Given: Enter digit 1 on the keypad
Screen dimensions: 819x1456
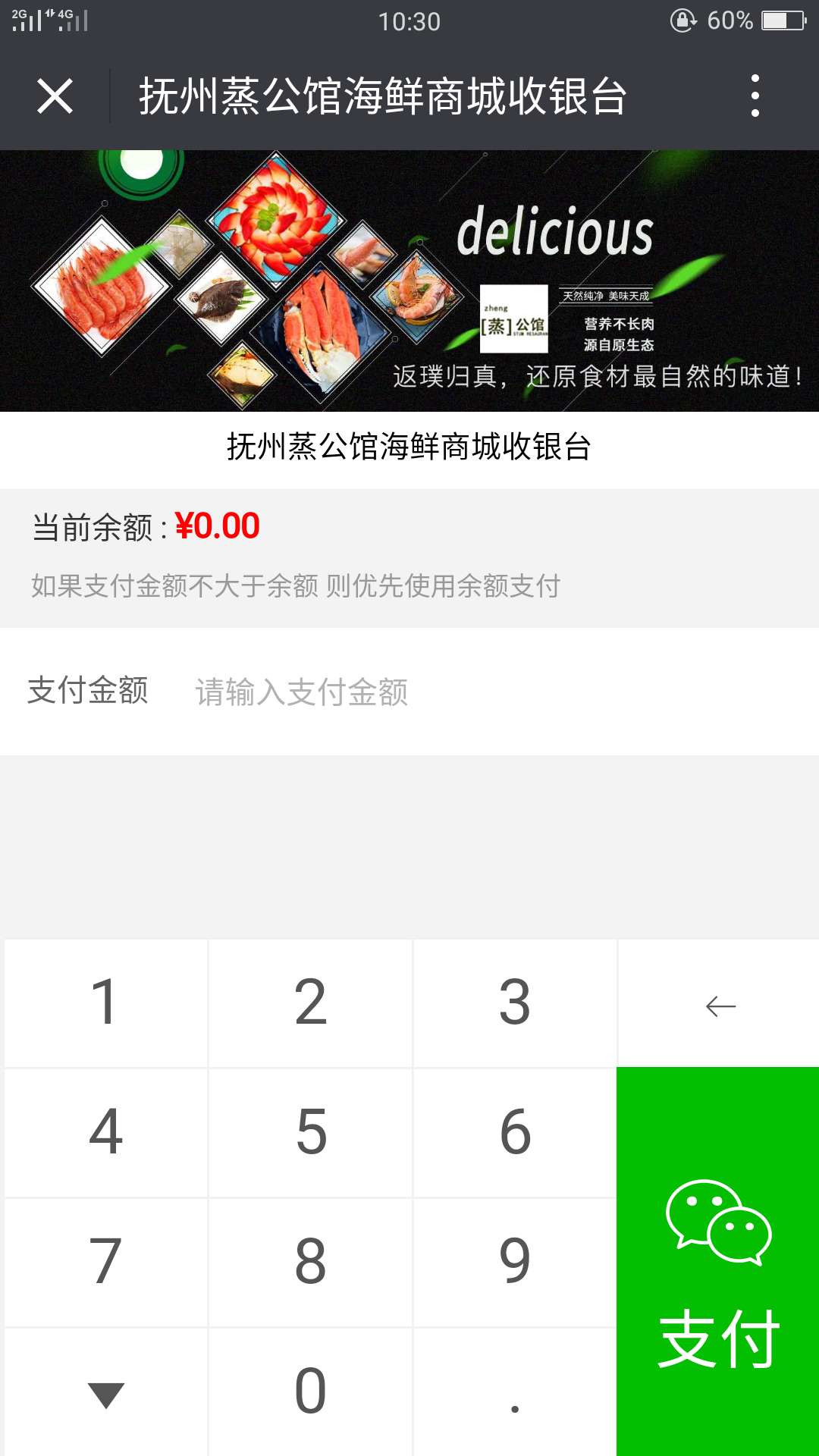Looking at the screenshot, I should (105, 1003).
